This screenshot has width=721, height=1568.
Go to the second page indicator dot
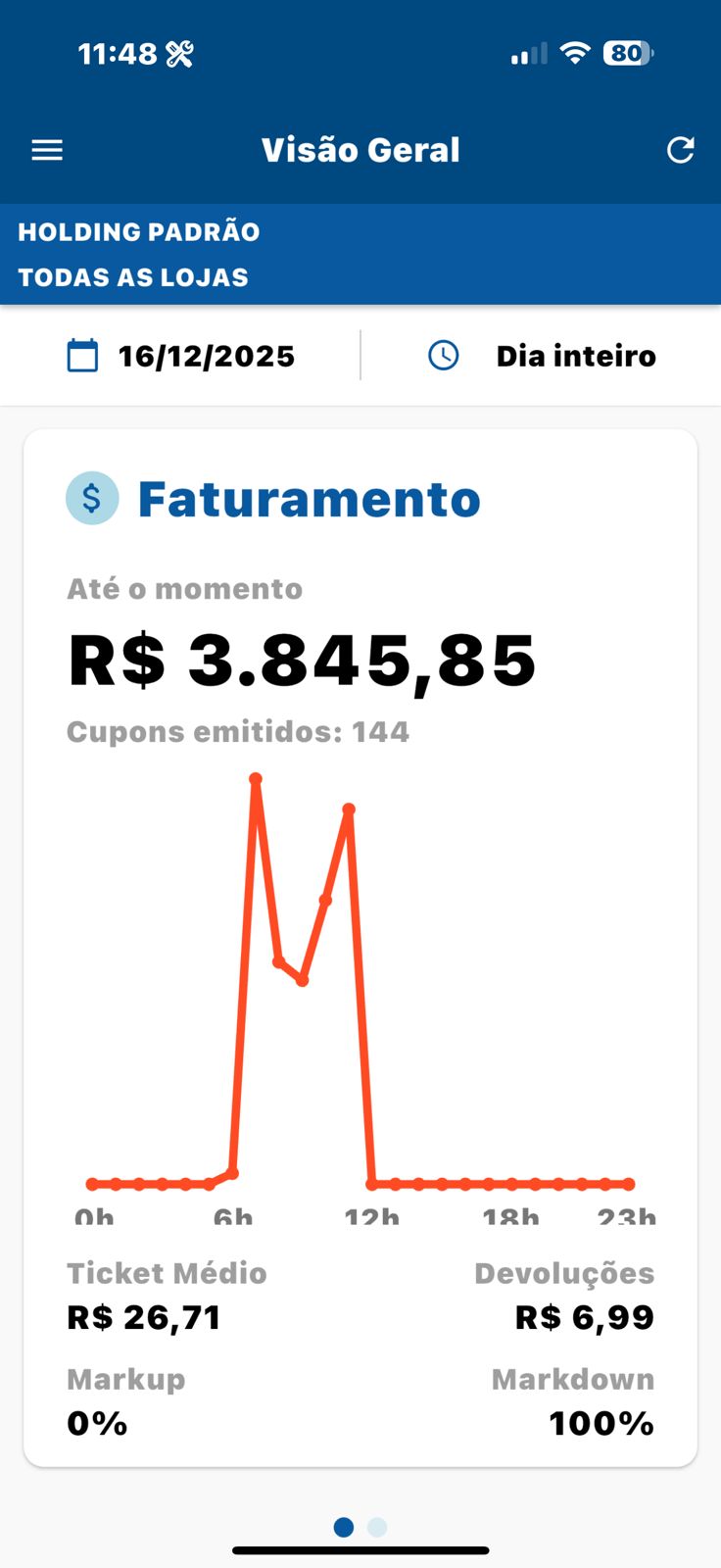tap(377, 1527)
